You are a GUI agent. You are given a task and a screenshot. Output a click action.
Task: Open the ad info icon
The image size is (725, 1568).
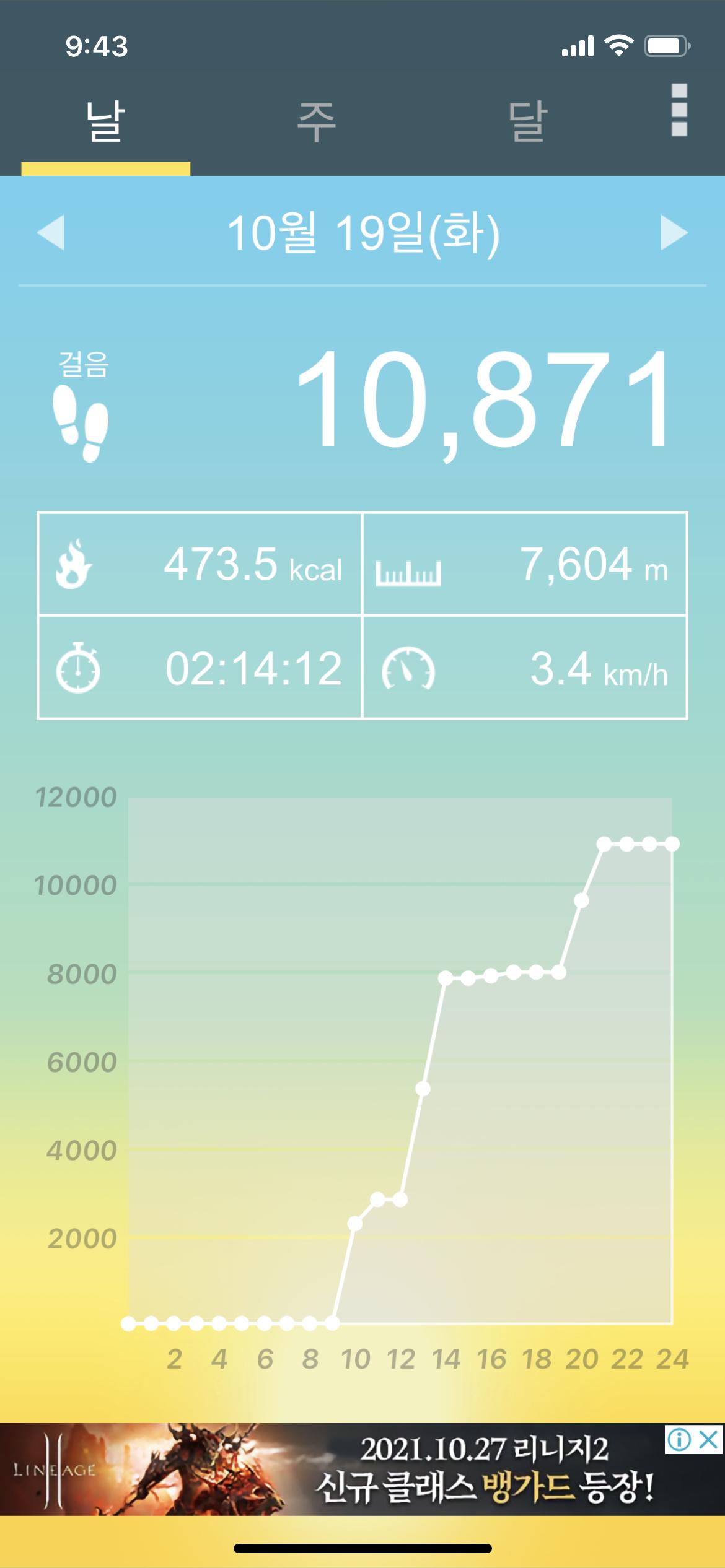tap(680, 1440)
